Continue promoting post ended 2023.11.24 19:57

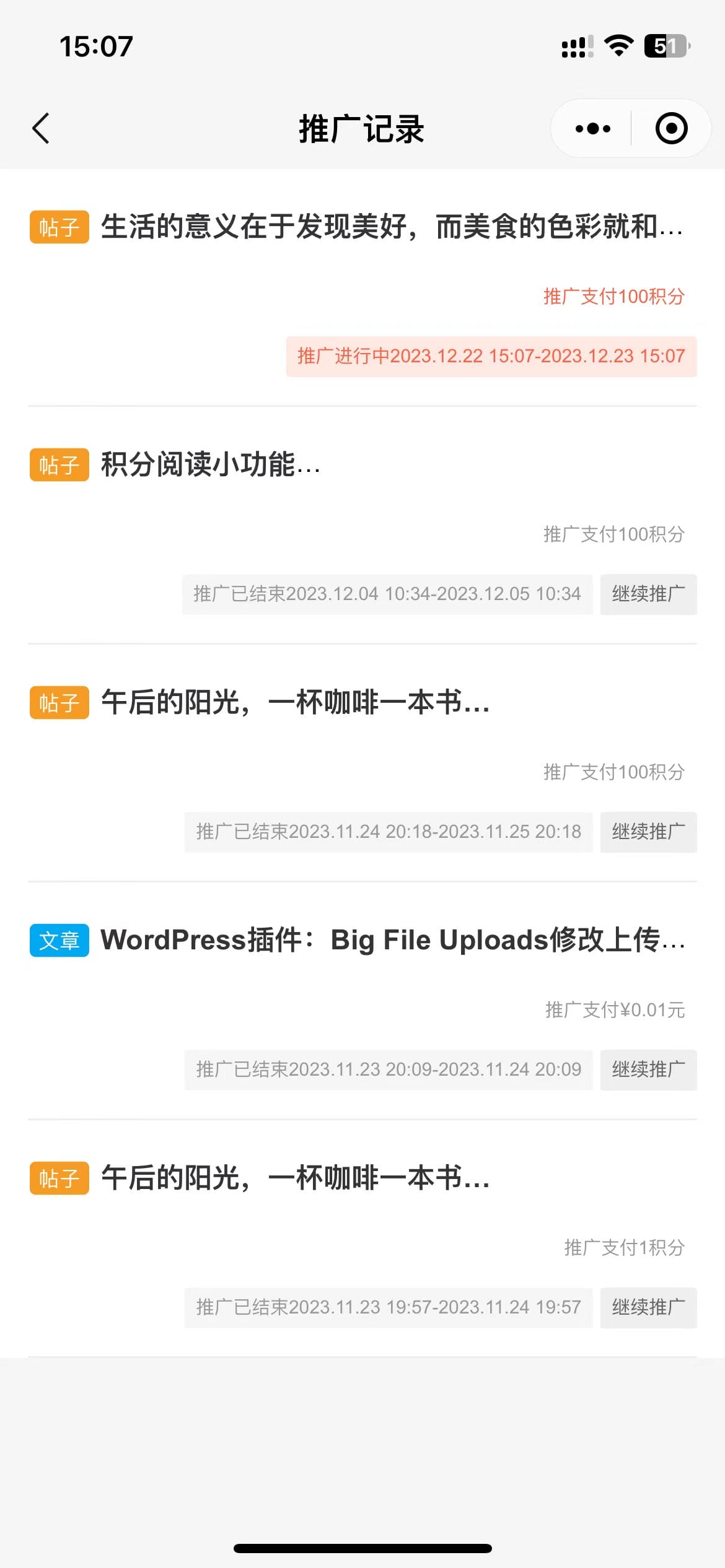coord(648,1307)
